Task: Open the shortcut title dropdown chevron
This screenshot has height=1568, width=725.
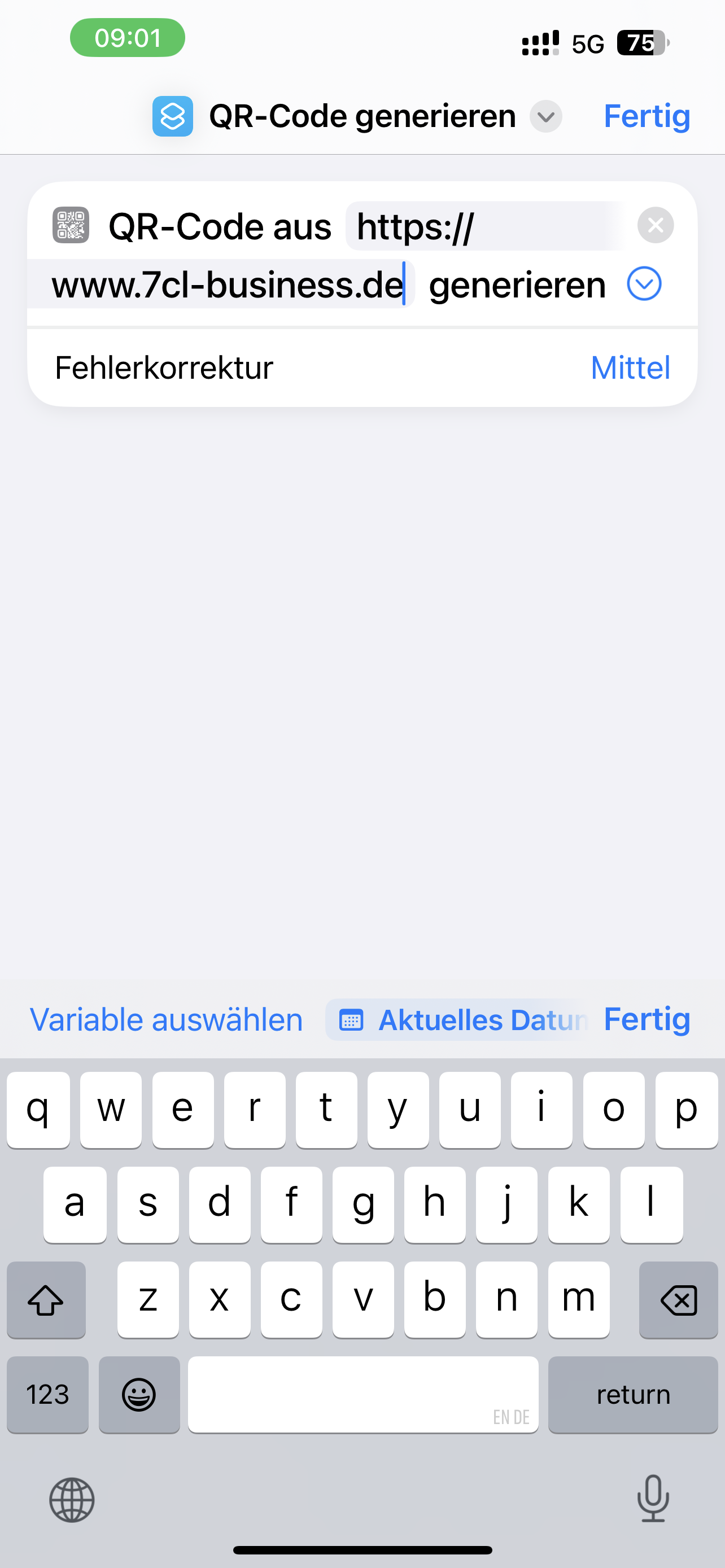Action: pyautogui.click(x=545, y=116)
